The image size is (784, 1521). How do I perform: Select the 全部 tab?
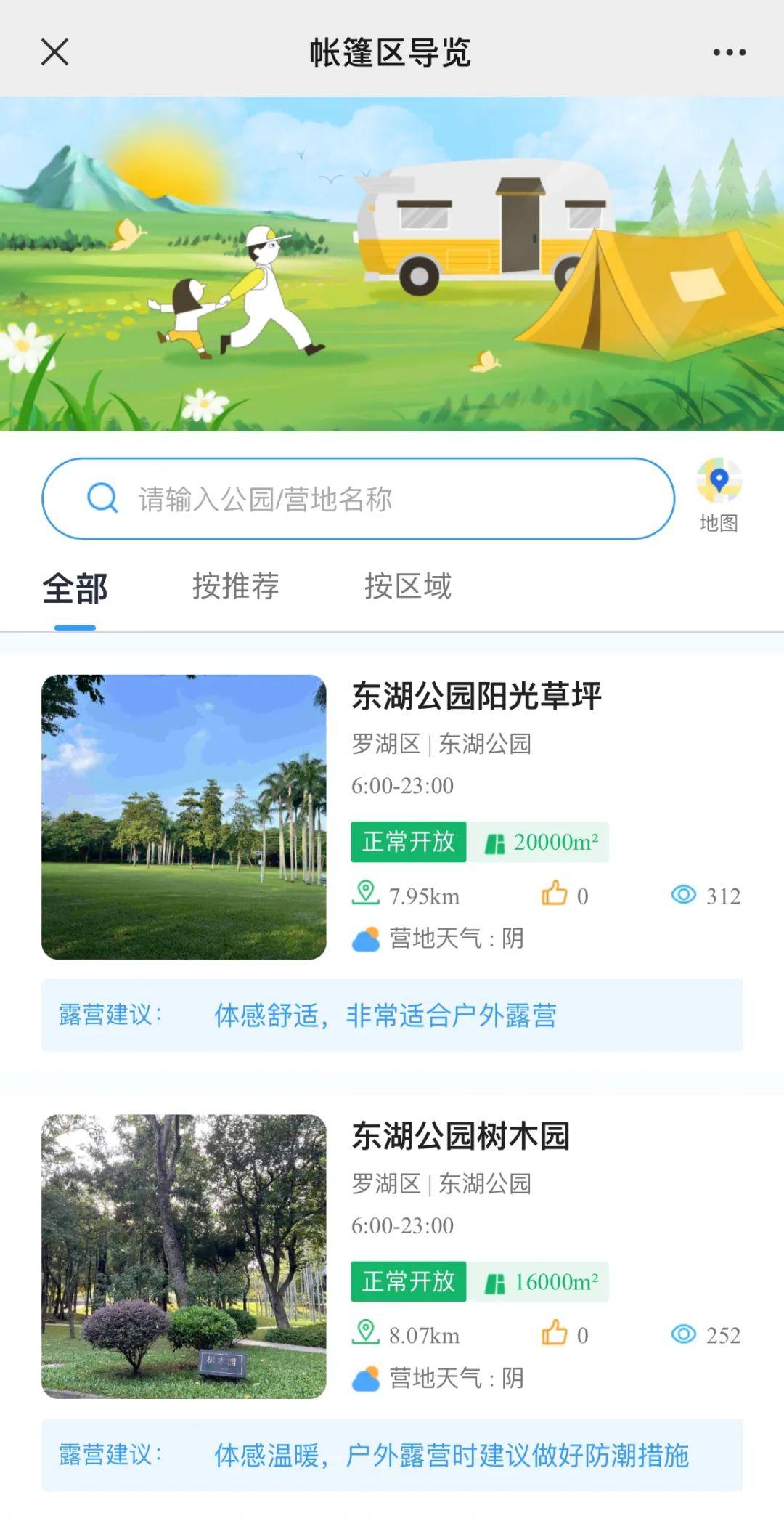75,588
